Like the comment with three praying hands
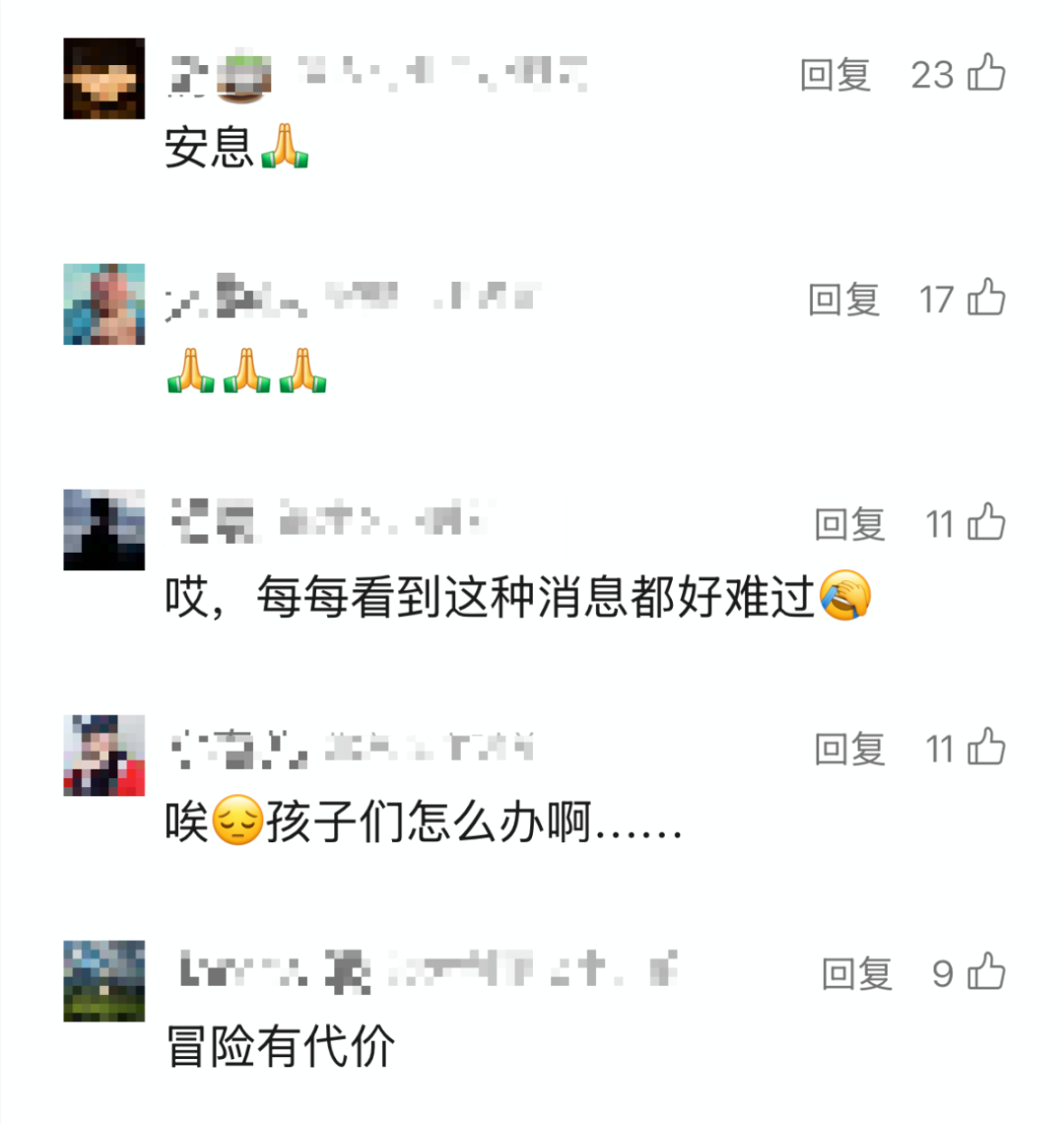 [986, 298]
